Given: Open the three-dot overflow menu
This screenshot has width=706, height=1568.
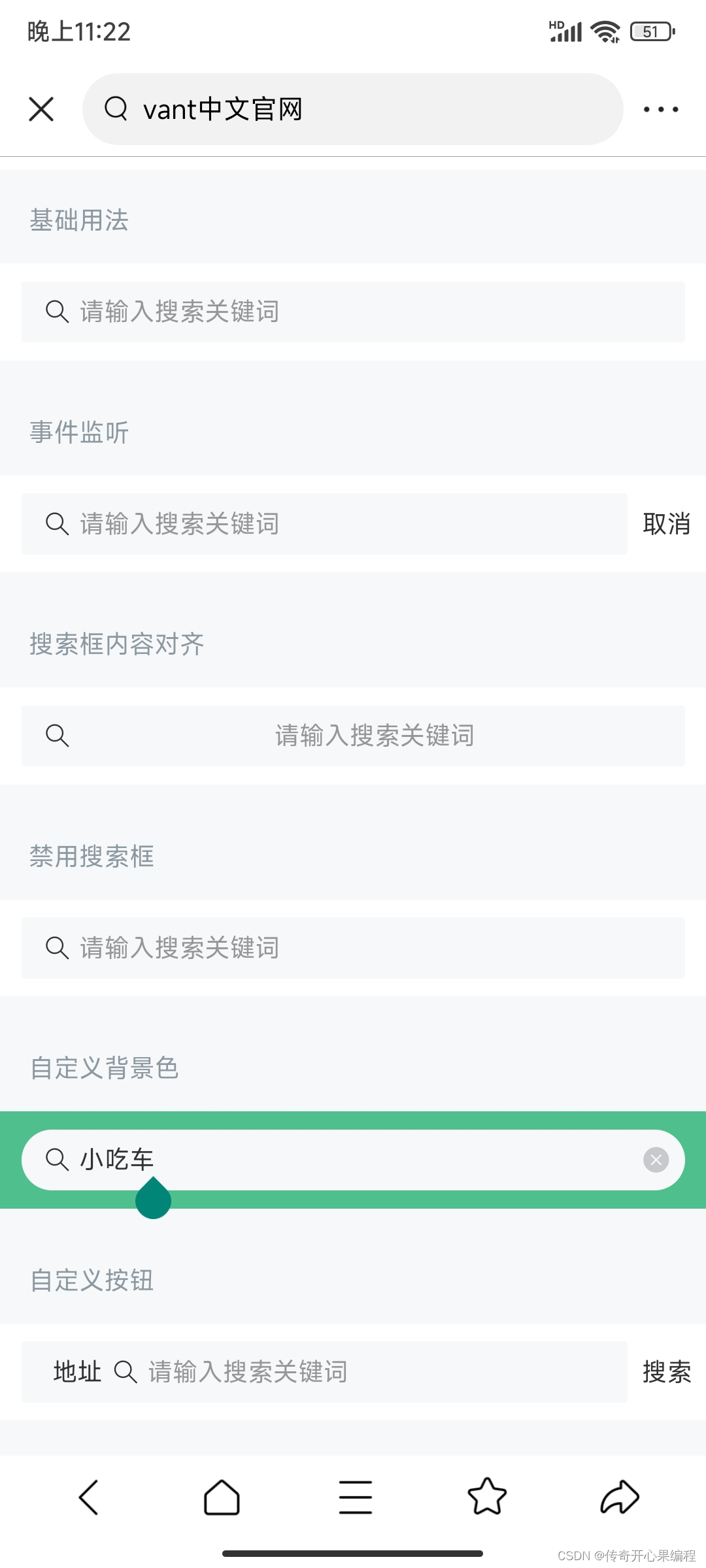Looking at the screenshot, I should coord(660,109).
